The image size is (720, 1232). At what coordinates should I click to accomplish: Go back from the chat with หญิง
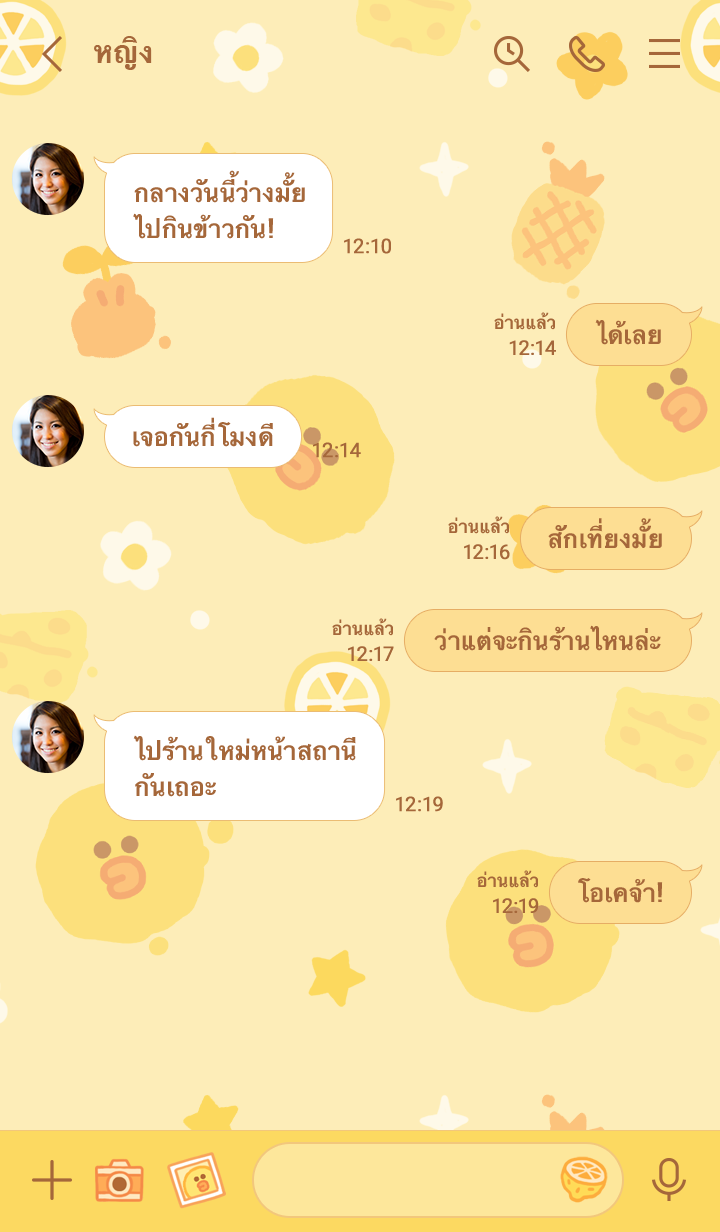coord(50,54)
